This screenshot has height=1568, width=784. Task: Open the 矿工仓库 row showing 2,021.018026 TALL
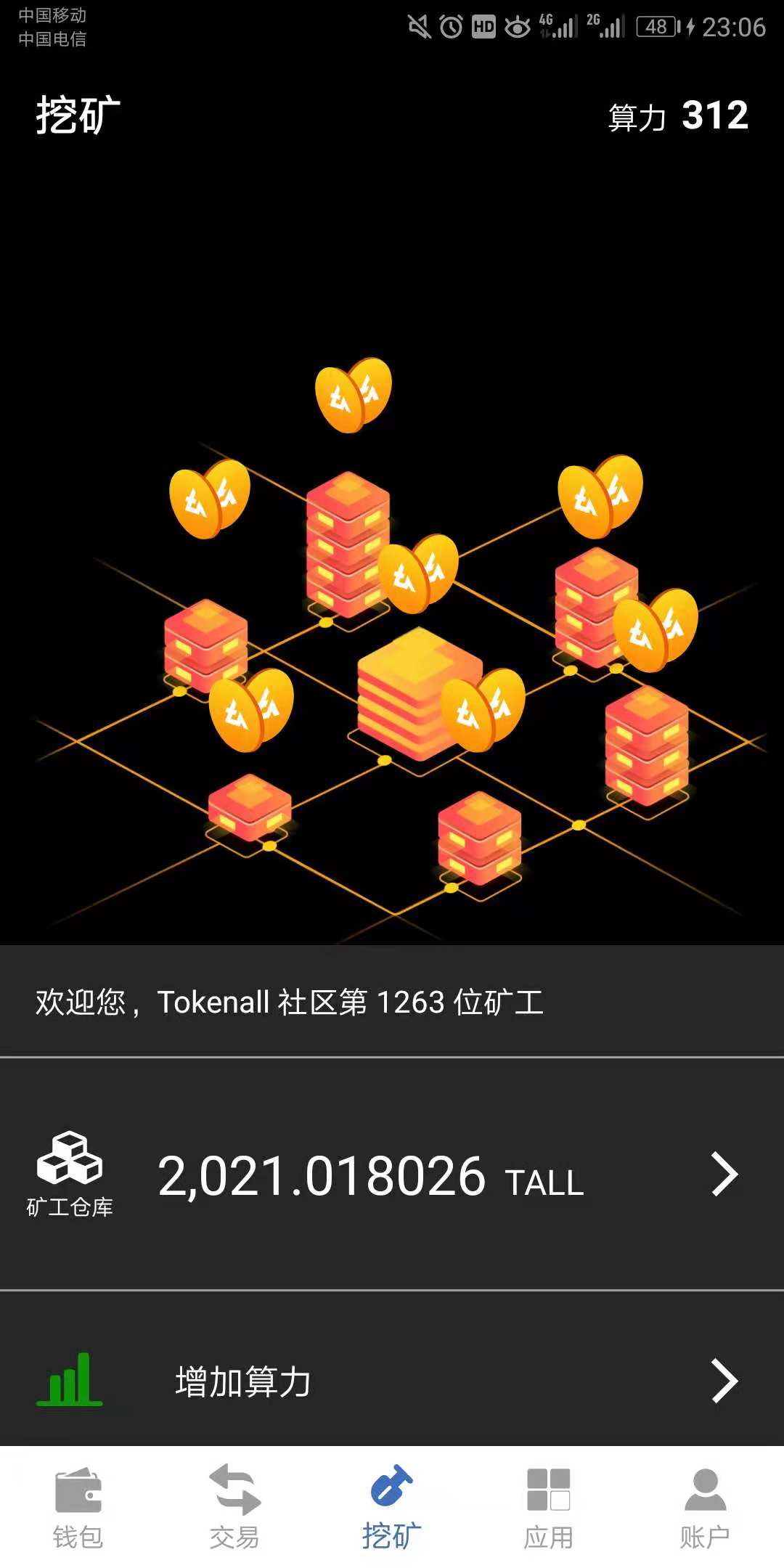(x=392, y=1175)
